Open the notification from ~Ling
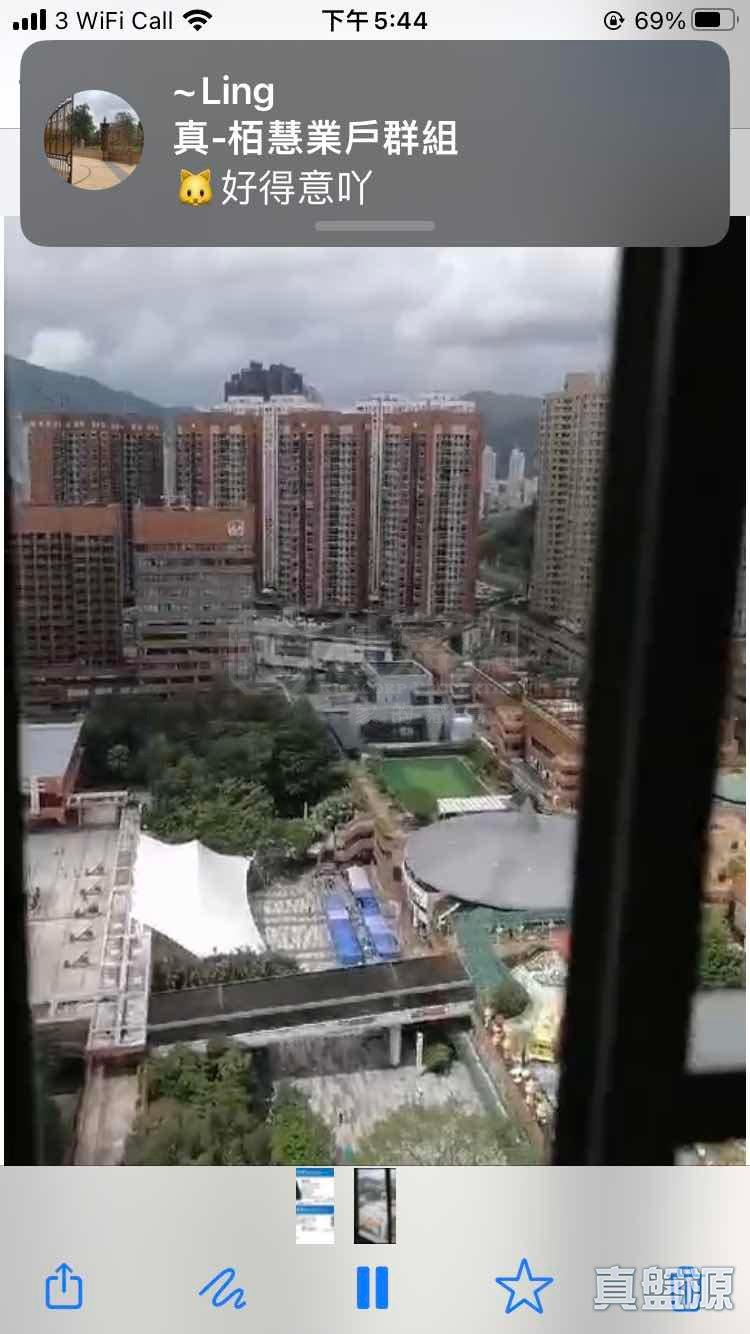Viewport: 750px width, 1334px height. [x=374, y=140]
